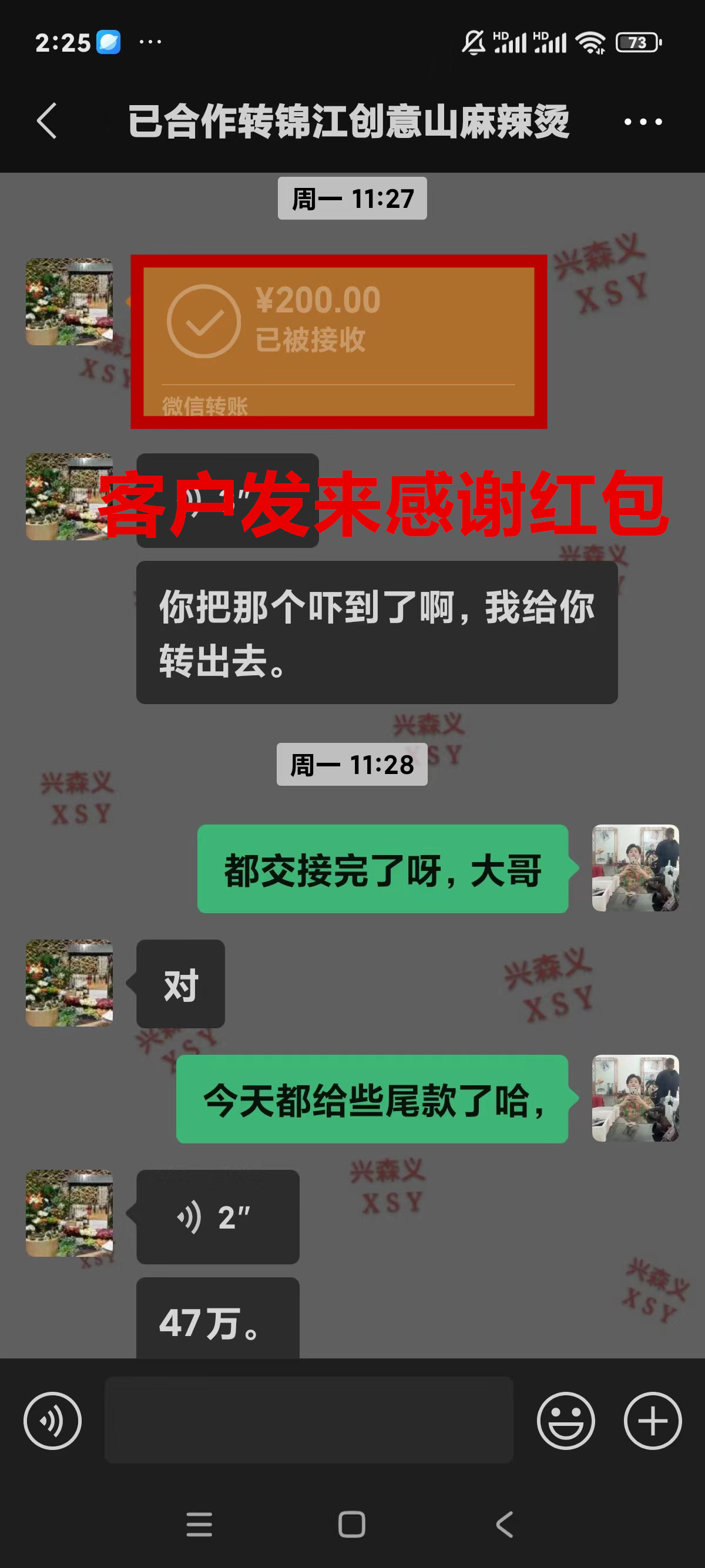
Task: Focus the message text field
Action: (308, 1420)
